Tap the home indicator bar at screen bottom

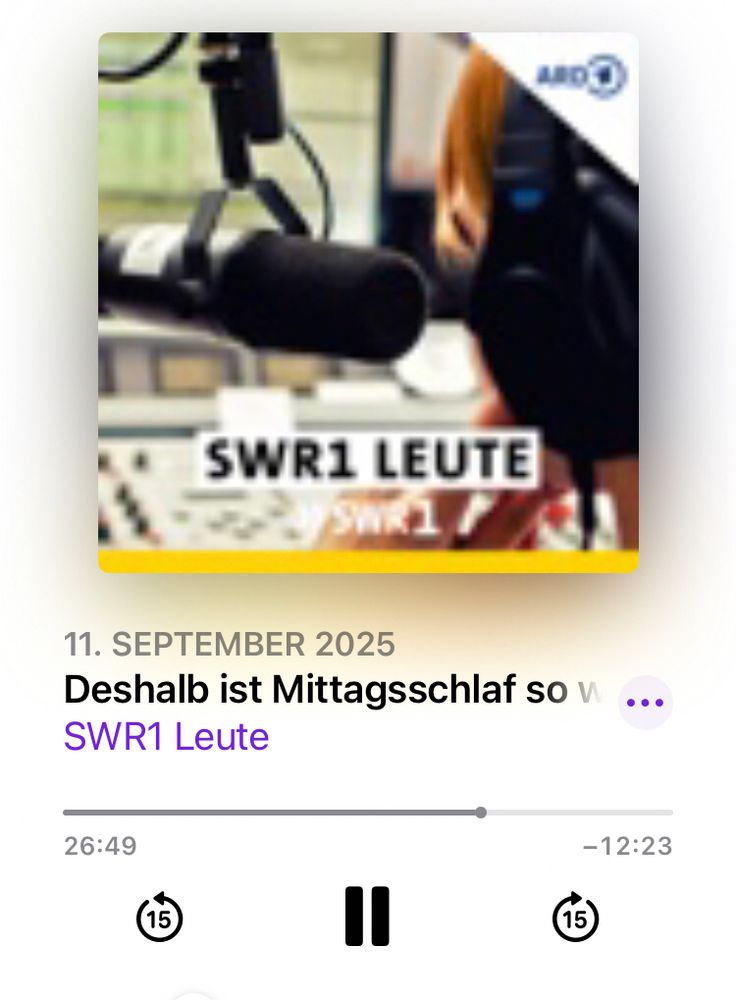(368, 994)
